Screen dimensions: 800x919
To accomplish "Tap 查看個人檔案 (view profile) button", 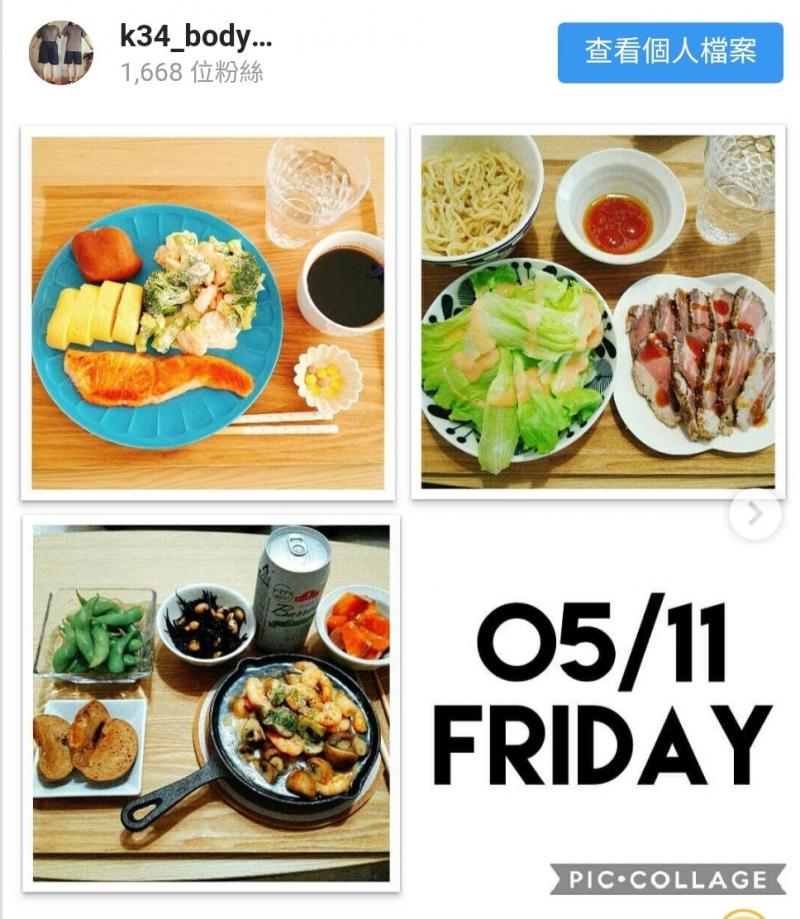I will click(670, 51).
